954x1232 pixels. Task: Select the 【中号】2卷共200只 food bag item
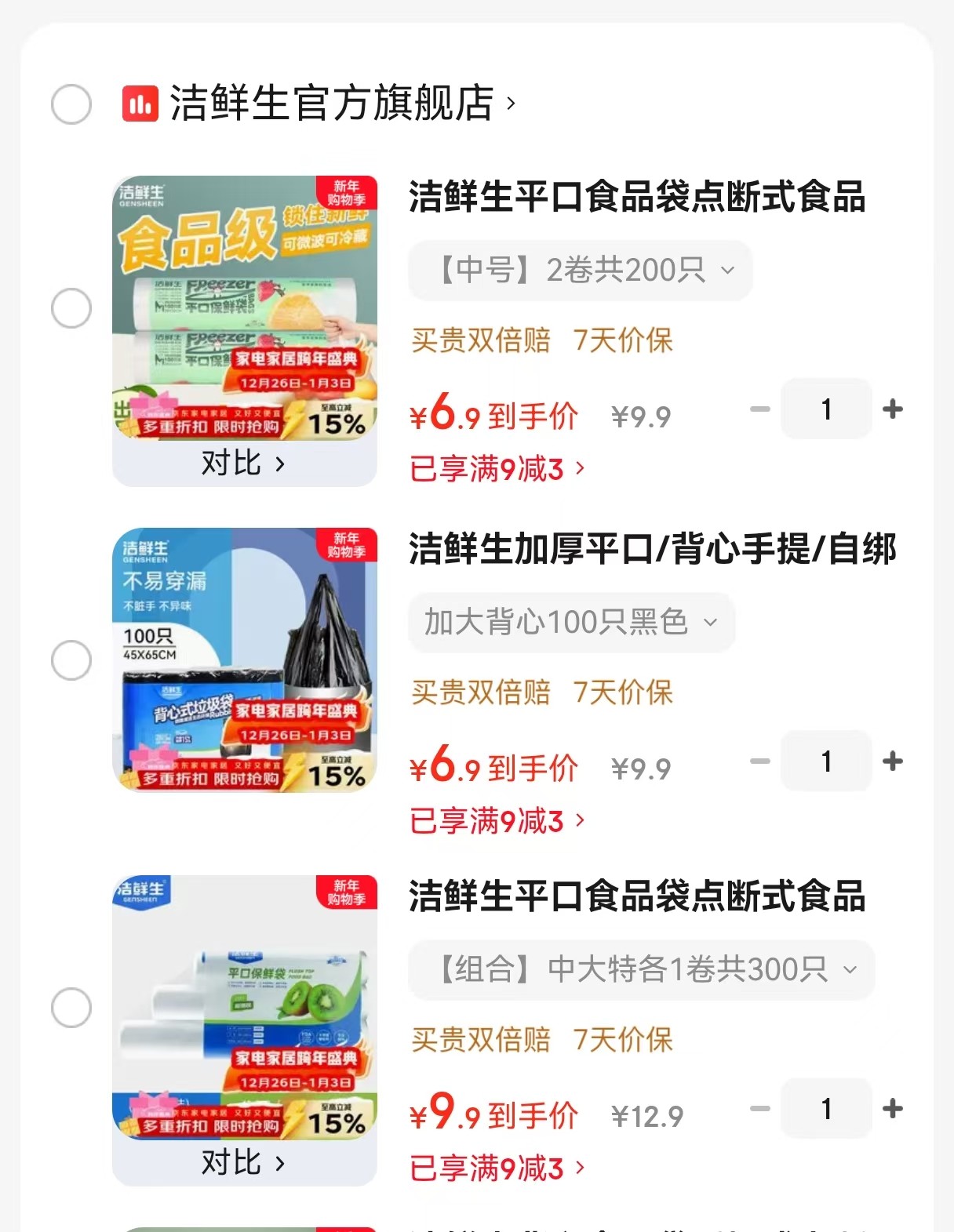coord(71,308)
